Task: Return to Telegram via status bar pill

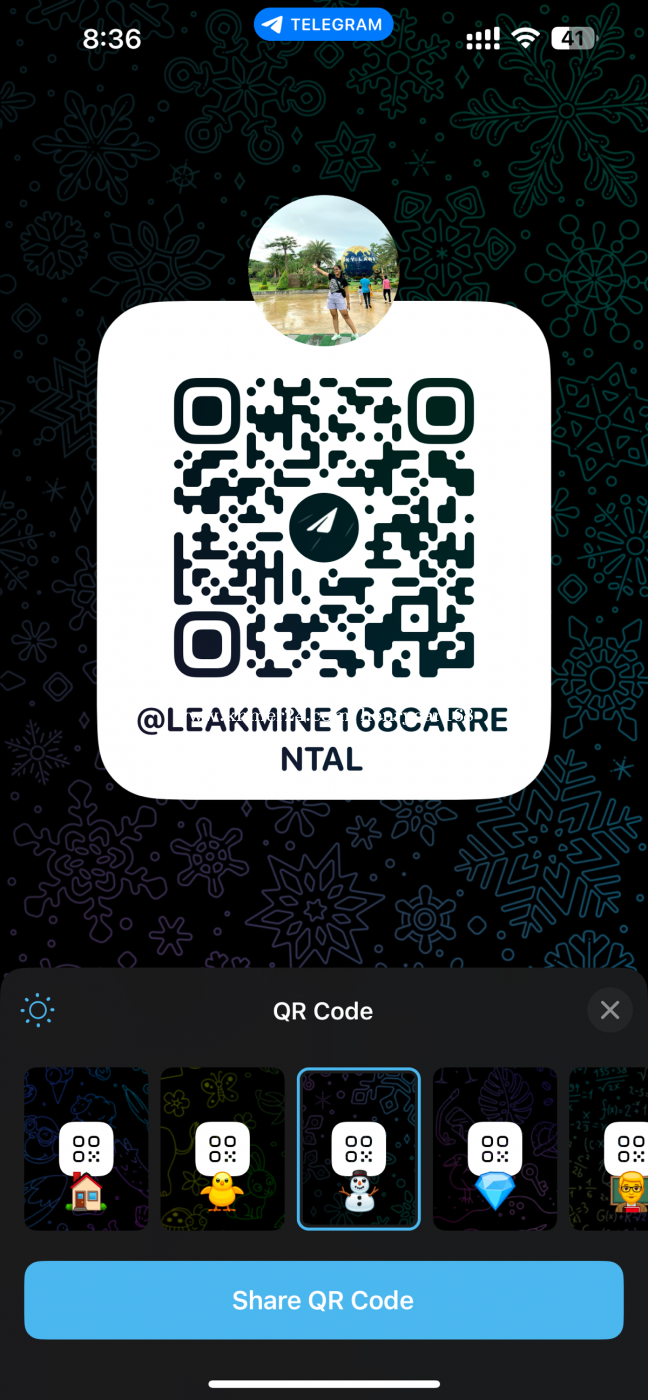Action: click(x=323, y=24)
